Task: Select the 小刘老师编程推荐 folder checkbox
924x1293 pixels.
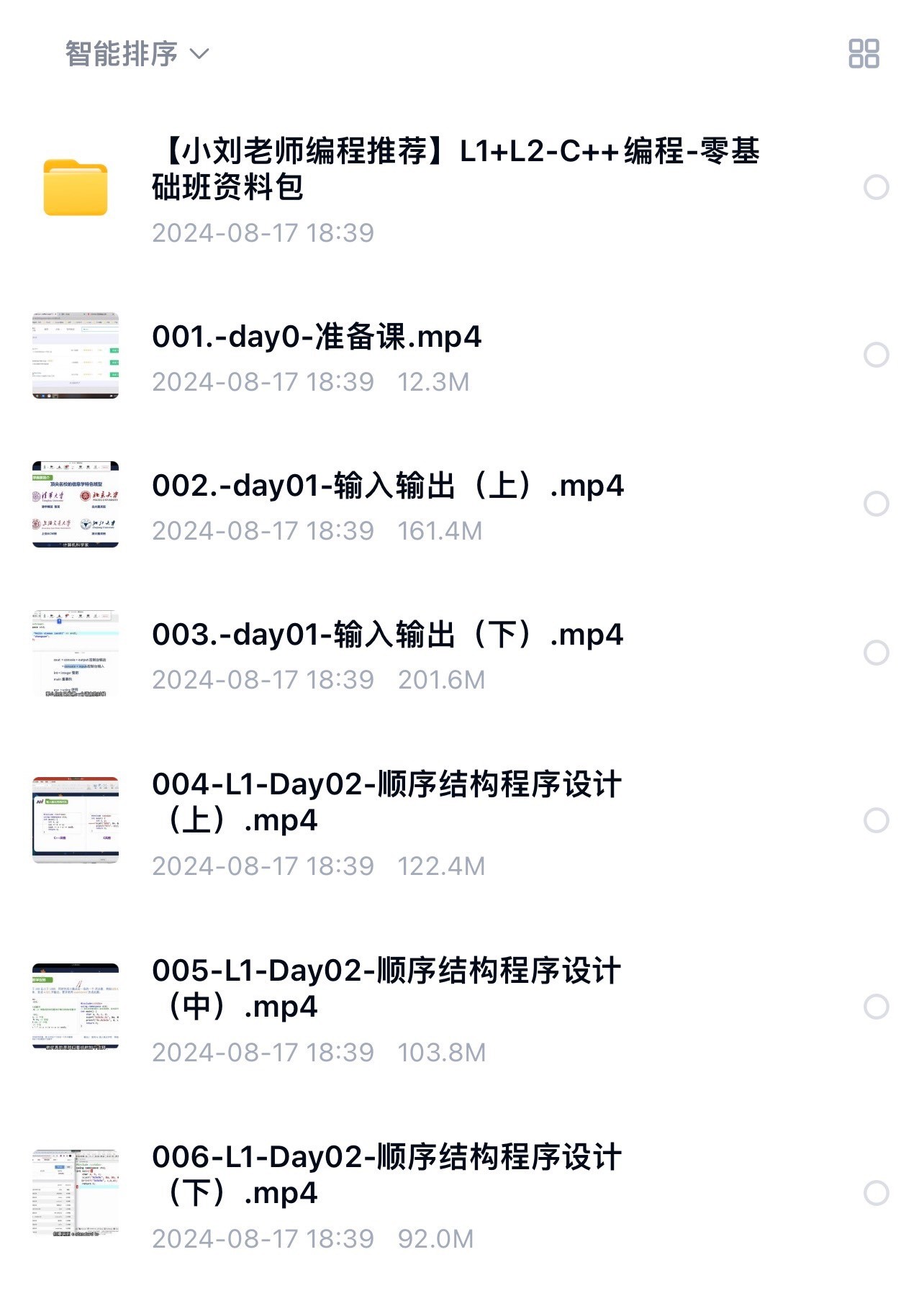Action: click(876, 187)
